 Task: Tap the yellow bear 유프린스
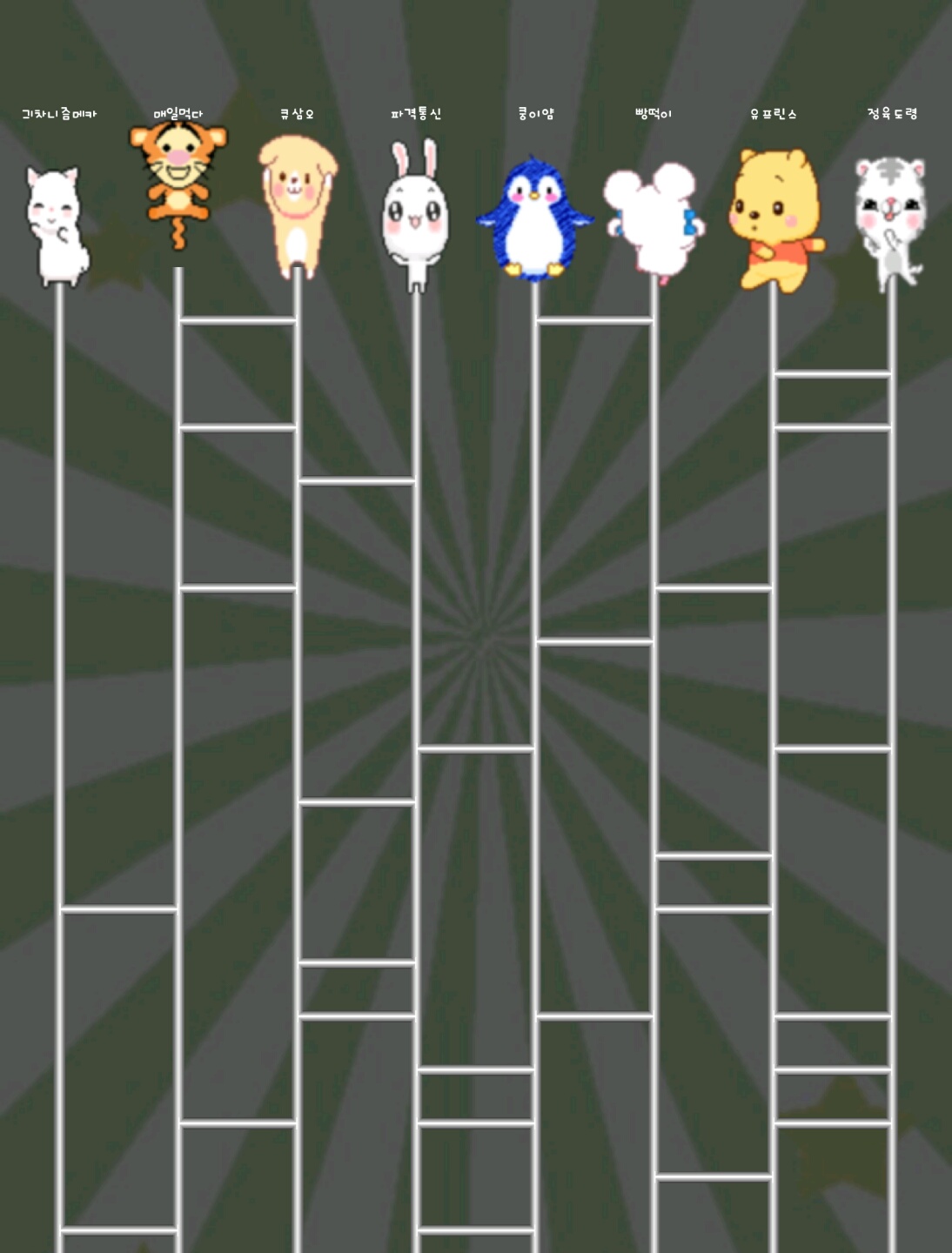pos(774,218)
